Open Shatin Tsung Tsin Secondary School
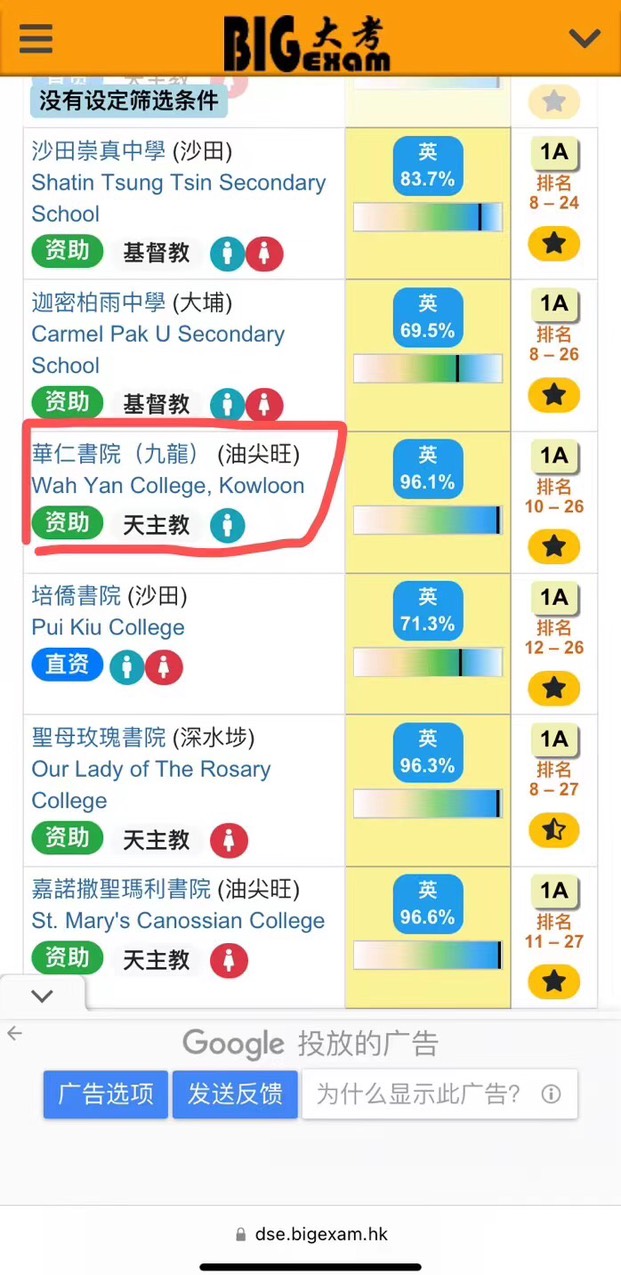This screenshot has width=621, height=1275. tap(178, 183)
